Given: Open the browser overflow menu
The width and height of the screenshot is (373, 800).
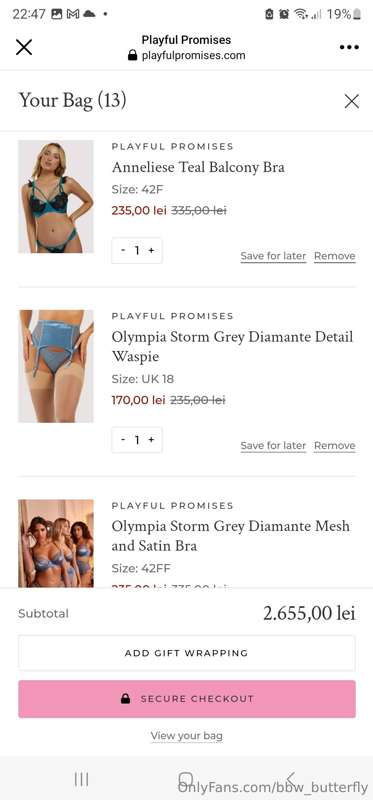Looking at the screenshot, I should pyautogui.click(x=349, y=47).
